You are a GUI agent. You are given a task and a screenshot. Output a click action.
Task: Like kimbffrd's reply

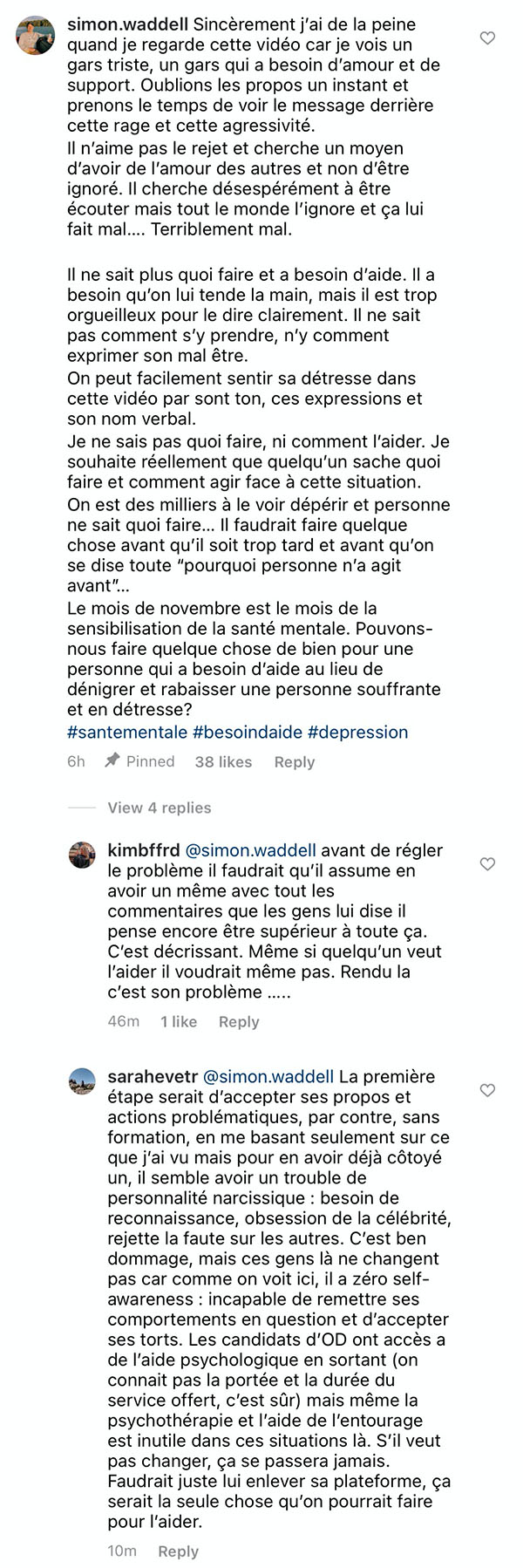click(x=488, y=864)
